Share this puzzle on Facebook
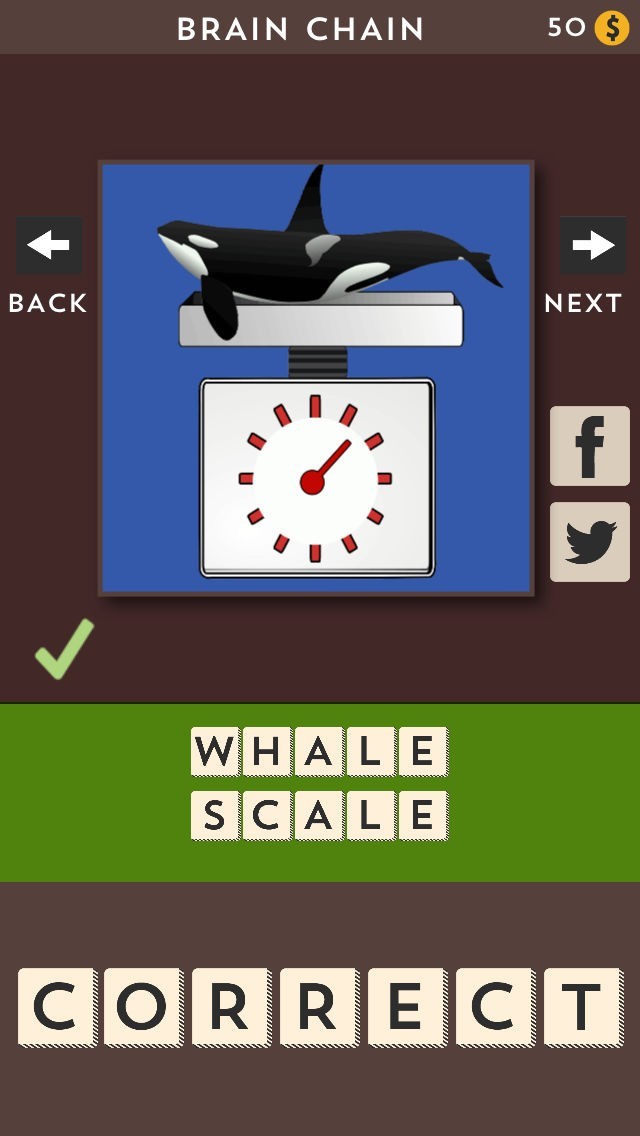 pyautogui.click(x=589, y=446)
